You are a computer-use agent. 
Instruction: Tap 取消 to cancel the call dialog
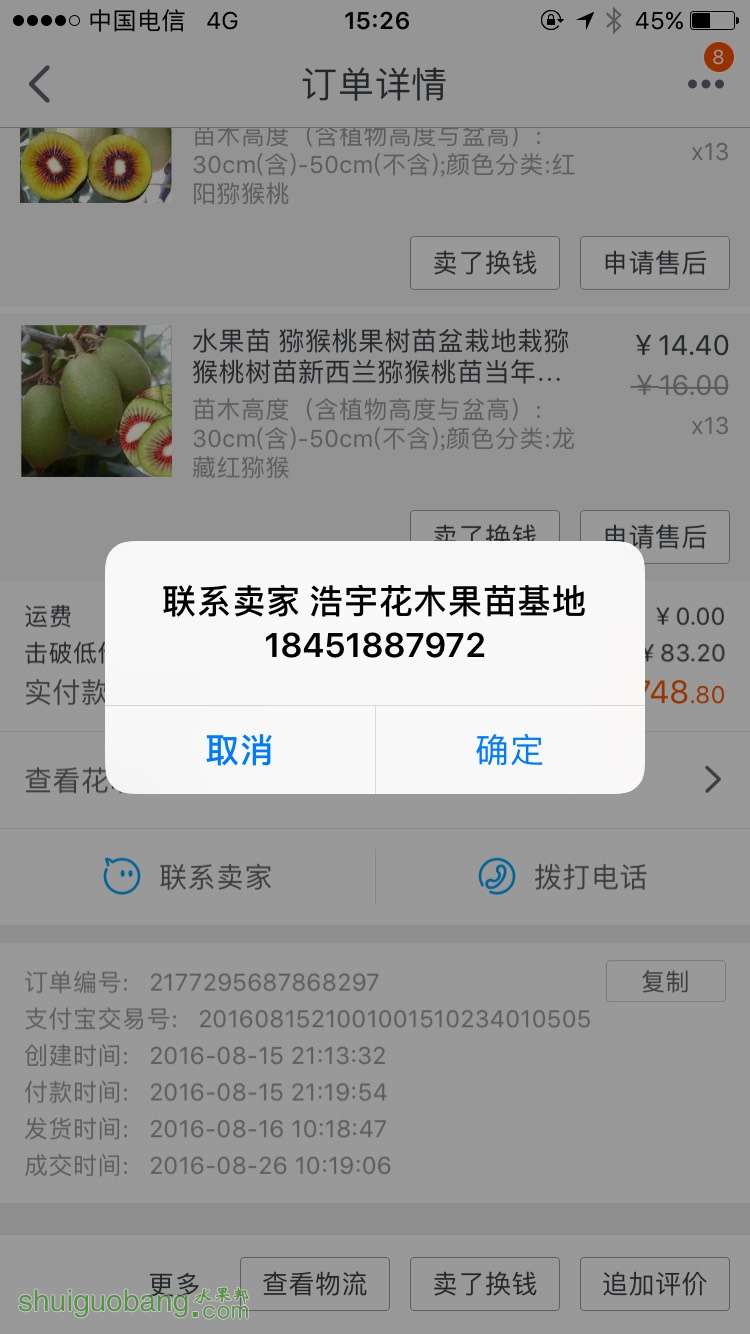click(x=240, y=750)
